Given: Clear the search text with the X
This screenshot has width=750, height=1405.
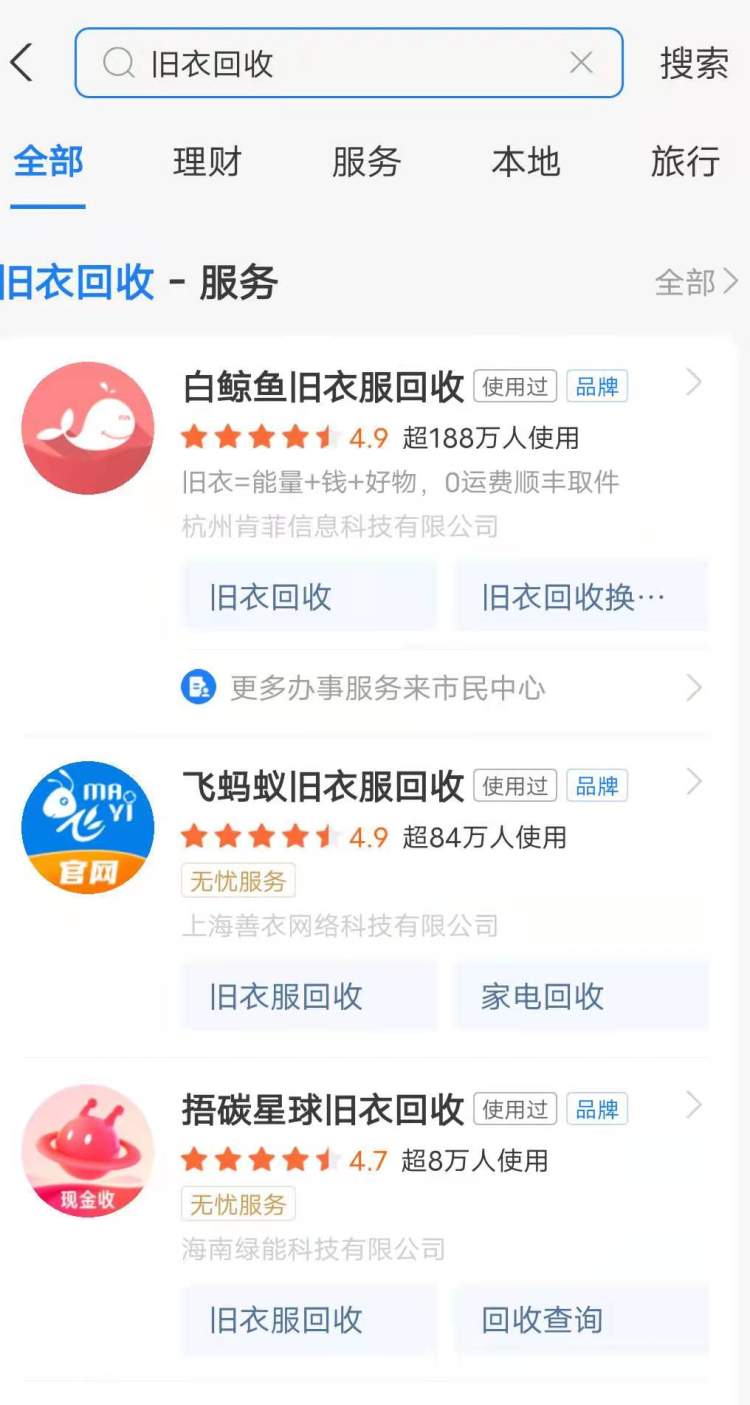Looking at the screenshot, I should pyautogui.click(x=581, y=63).
